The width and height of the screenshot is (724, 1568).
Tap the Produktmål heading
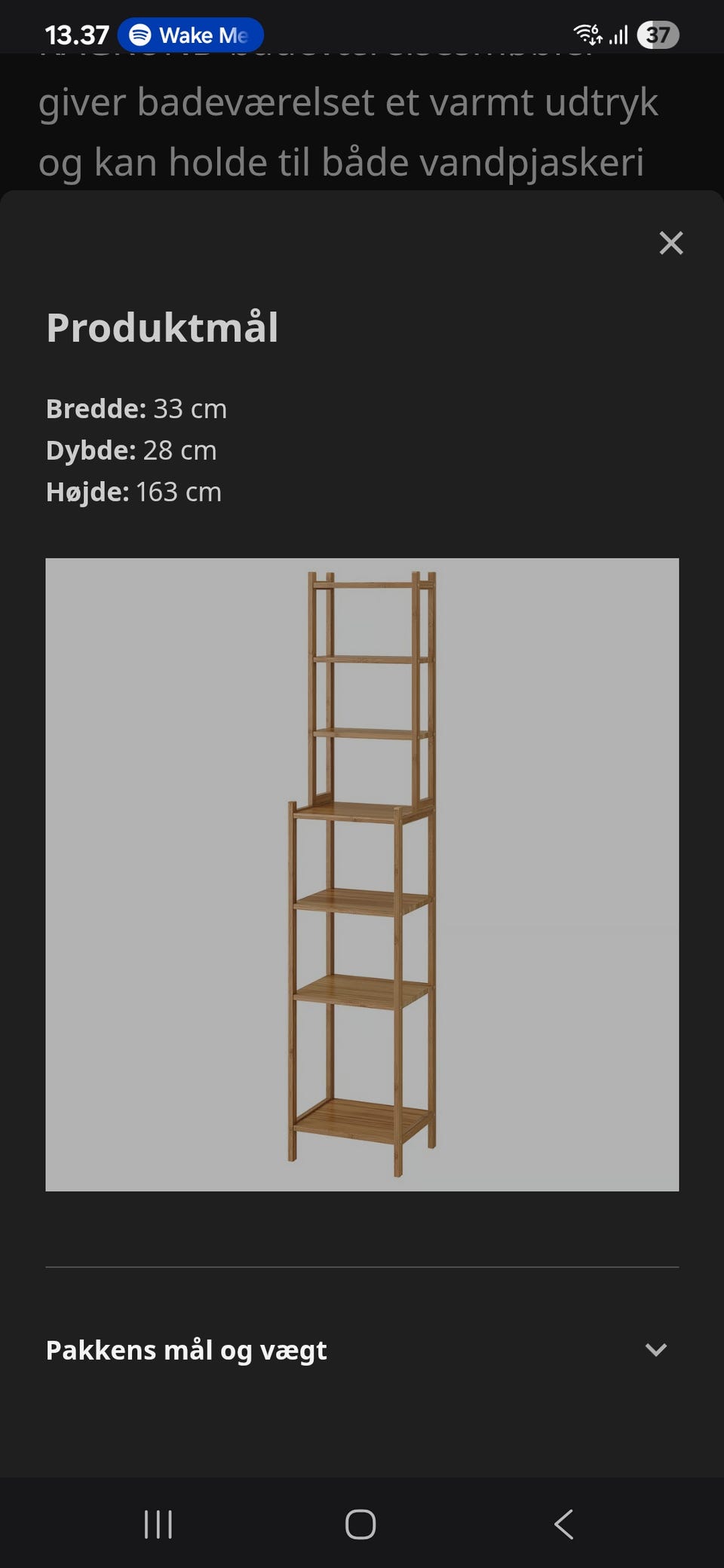pos(162,326)
